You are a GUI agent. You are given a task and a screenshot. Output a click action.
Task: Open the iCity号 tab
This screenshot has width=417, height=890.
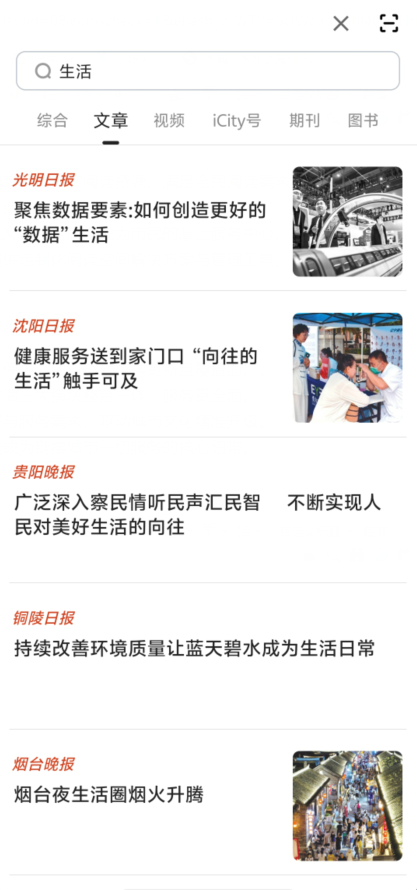point(237,121)
